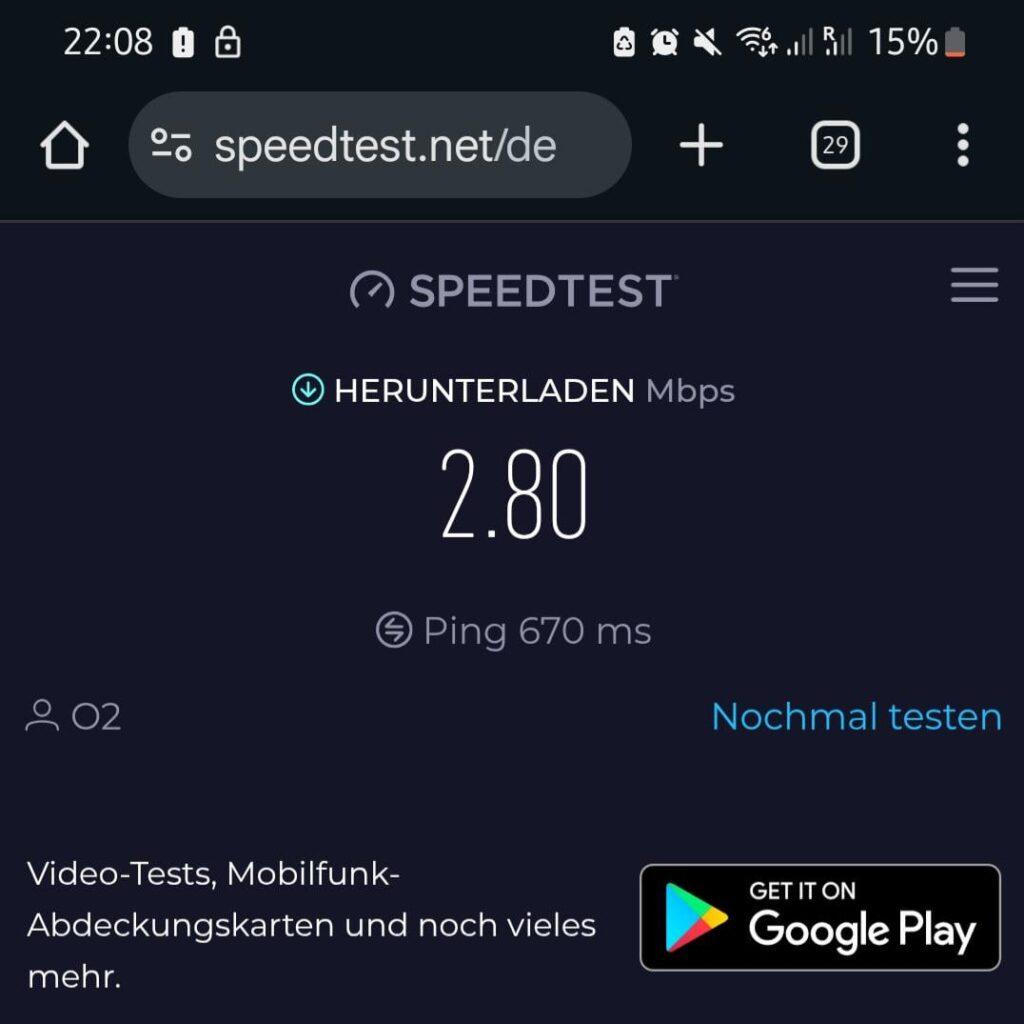Open the browser overflow menu

[962, 146]
